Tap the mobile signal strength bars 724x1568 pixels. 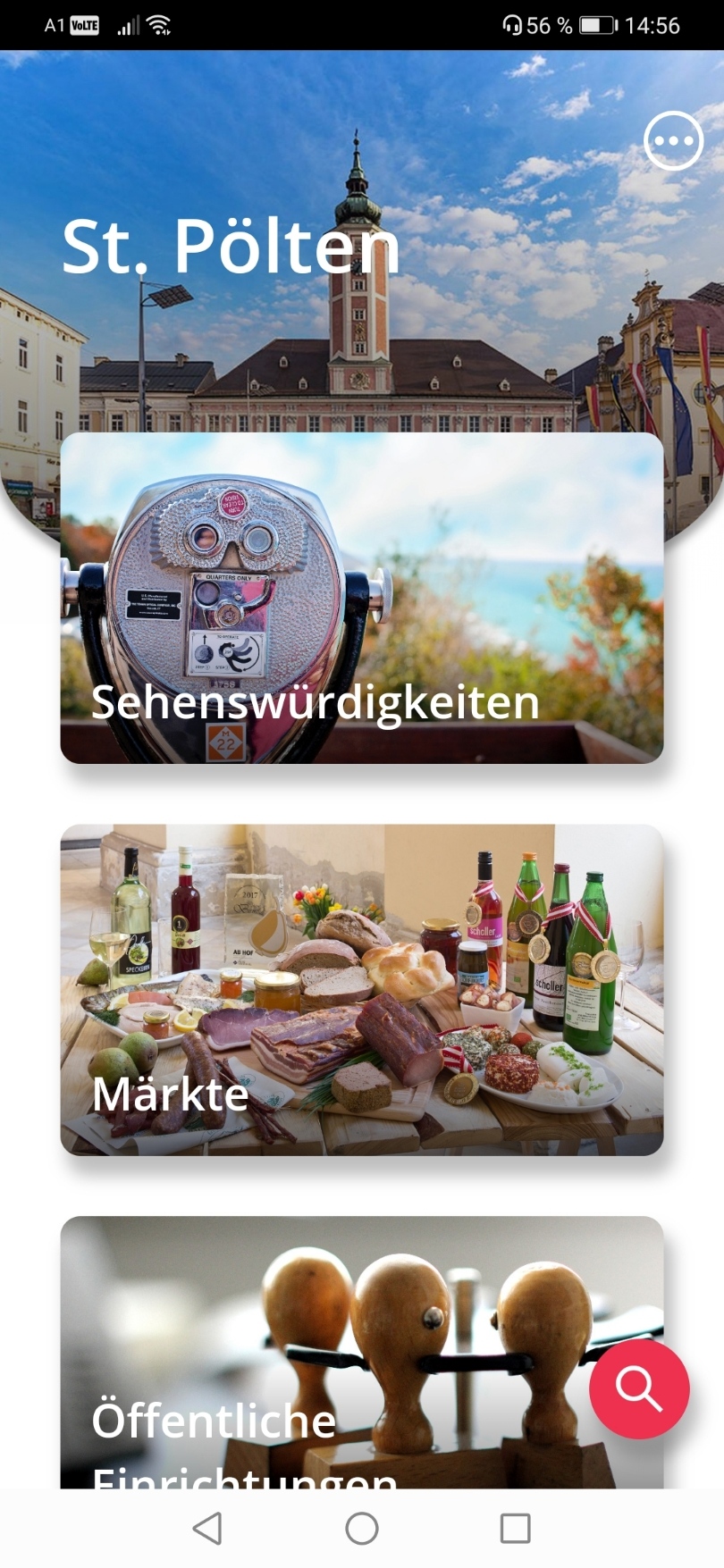tap(126, 25)
